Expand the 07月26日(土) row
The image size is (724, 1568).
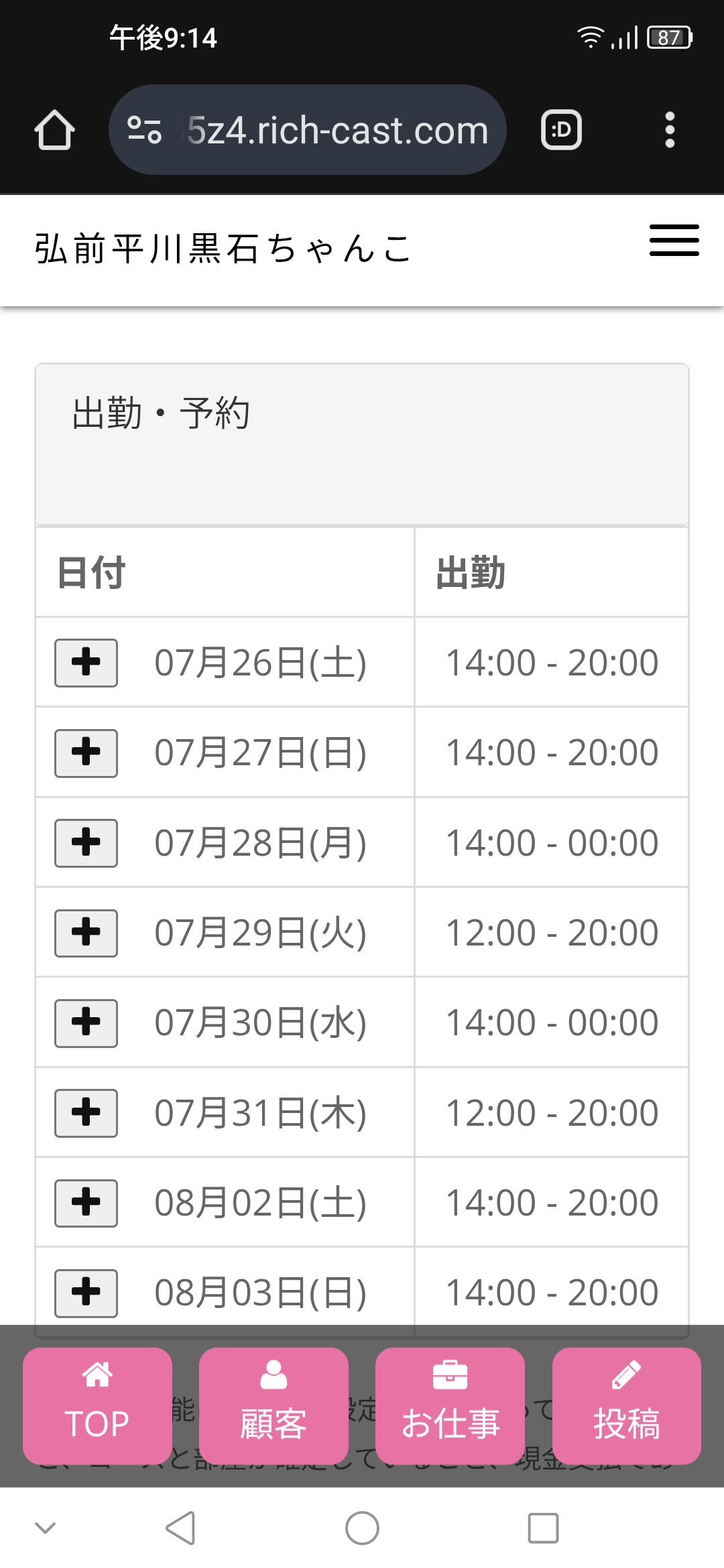pyautogui.click(x=86, y=663)
